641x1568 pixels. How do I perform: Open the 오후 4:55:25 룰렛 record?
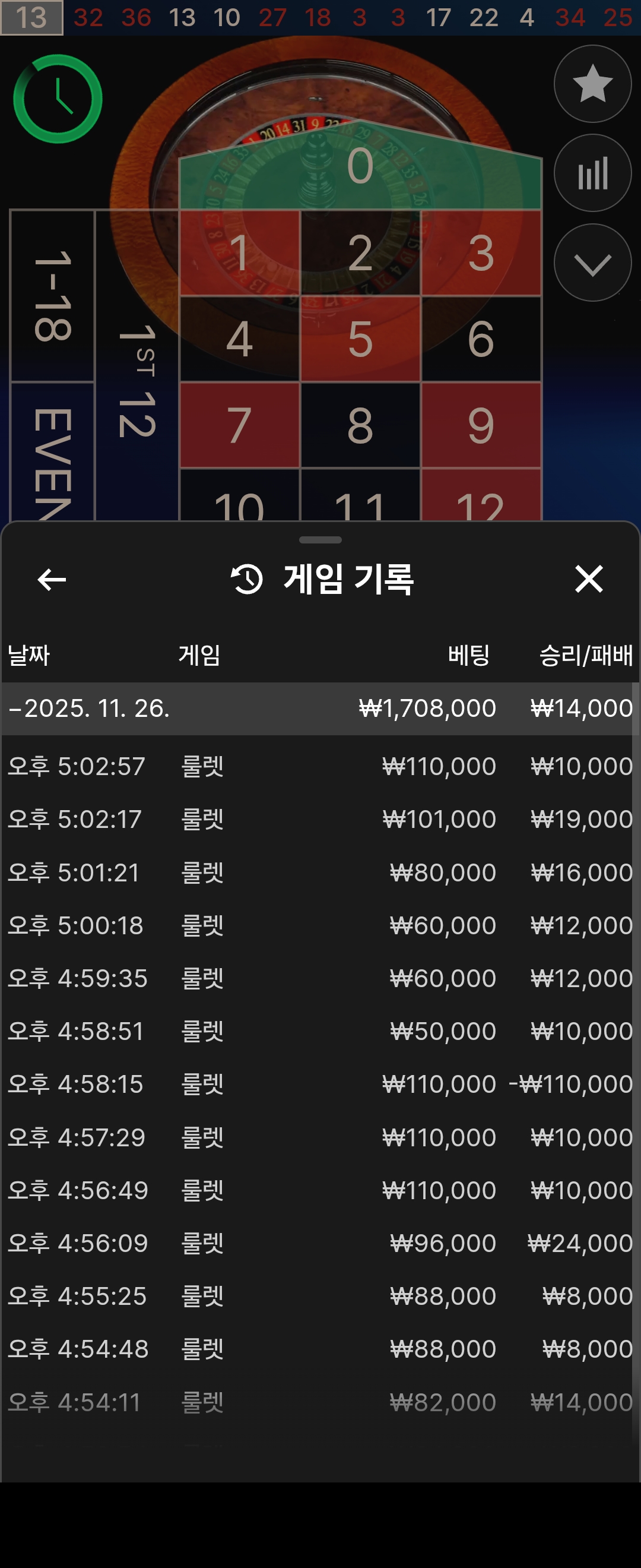(x=320, y=1296)
